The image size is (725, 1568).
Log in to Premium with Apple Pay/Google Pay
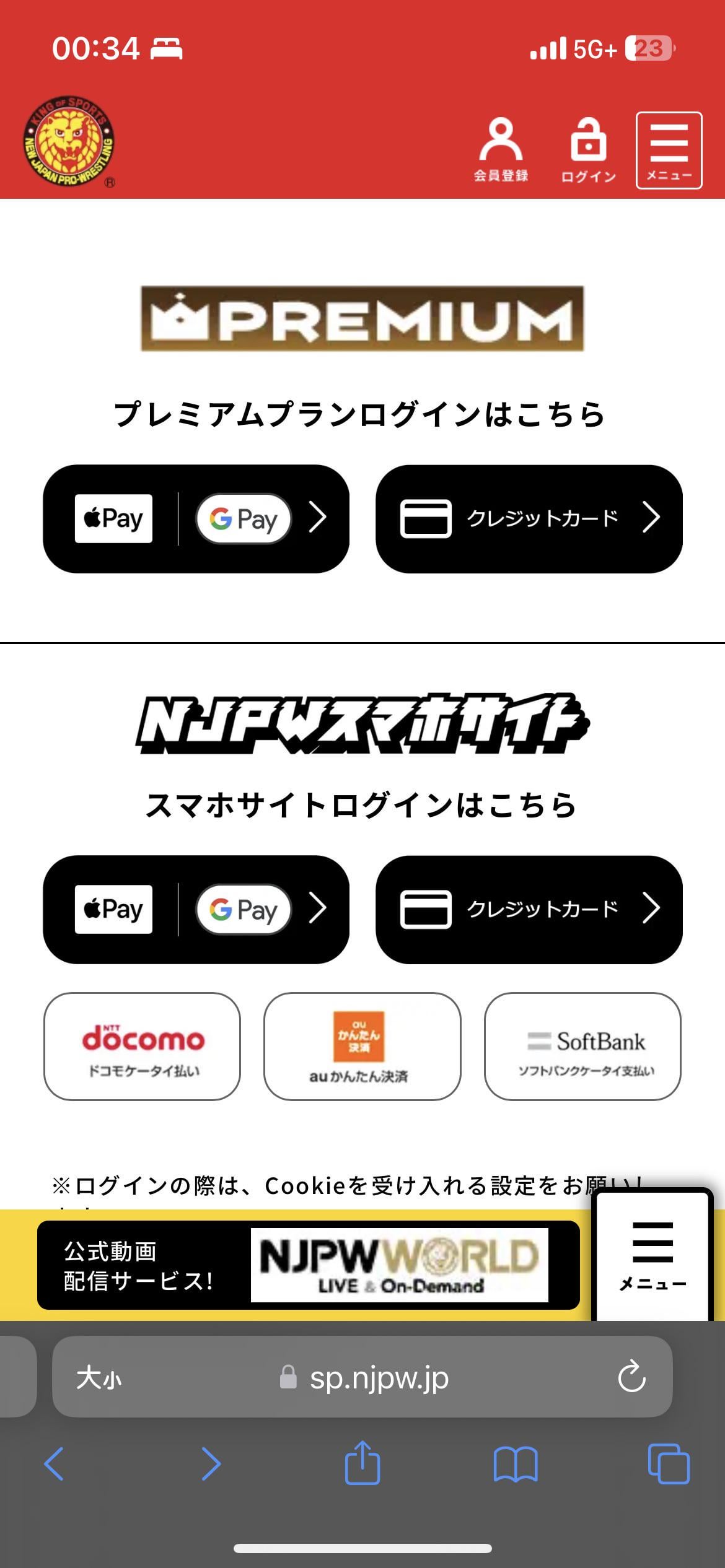(x=196, y=518)
